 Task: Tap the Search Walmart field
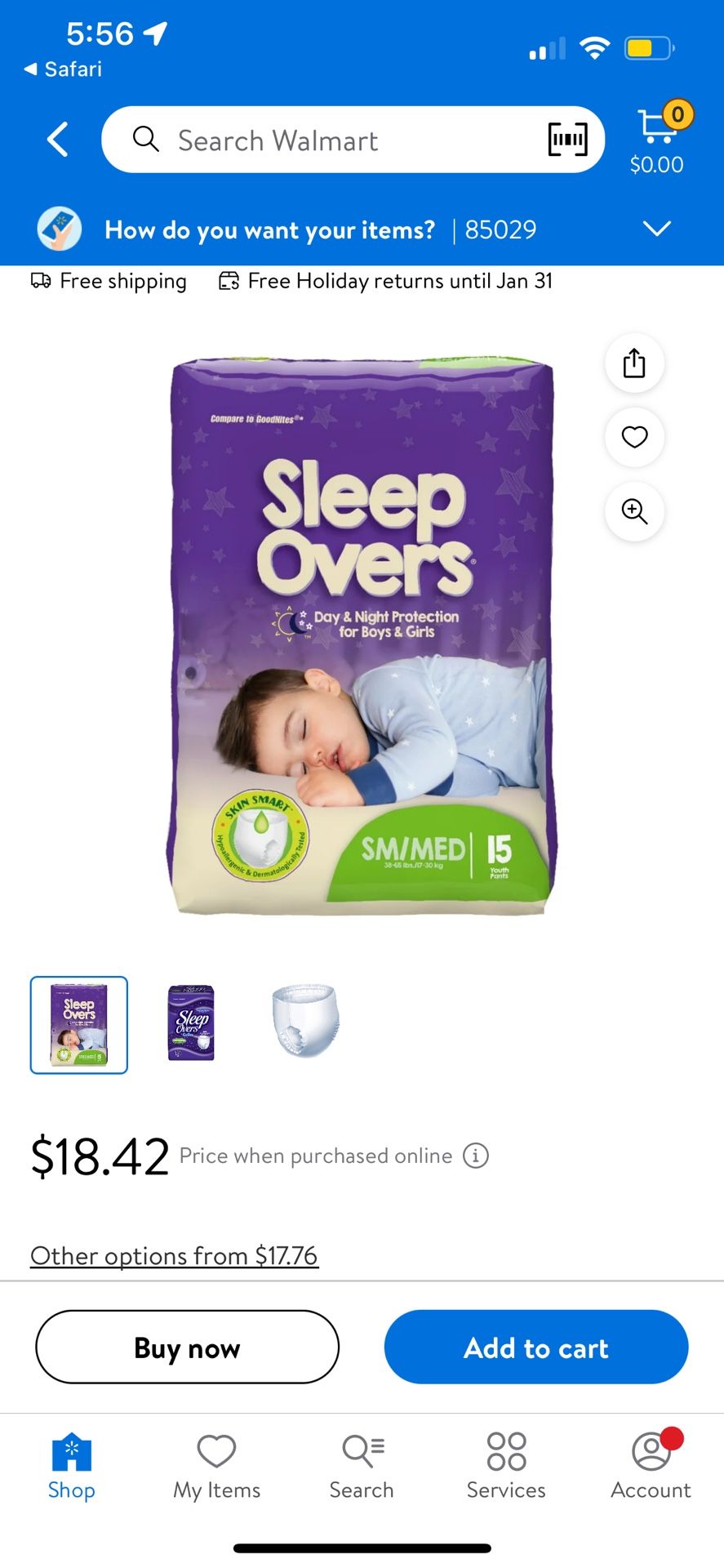point(353,140)
